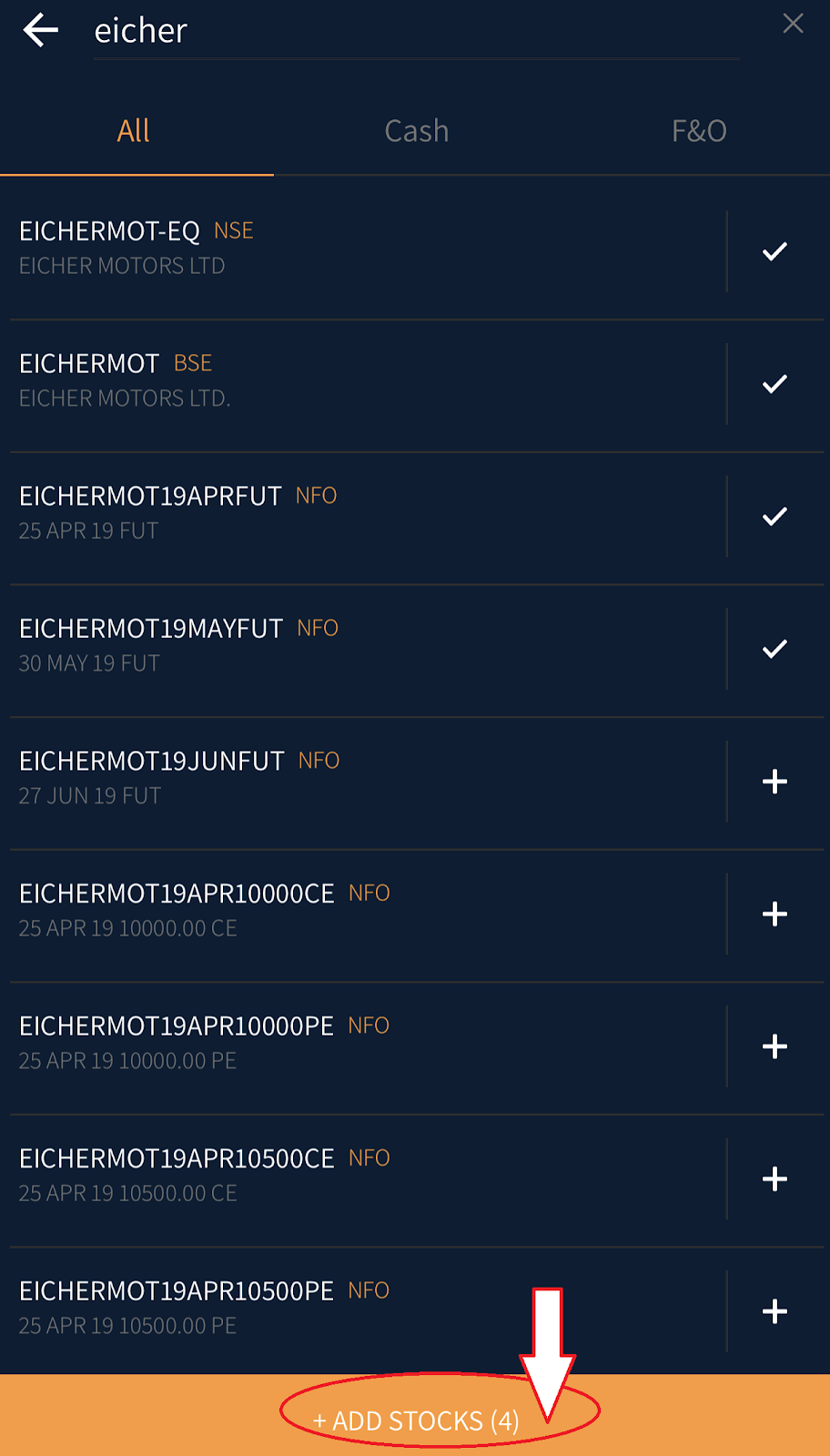Screen dimensions: 830x1456
Task: Uncheck EICHERMOT19APRFUT from selection
Action: click(774, 517)
